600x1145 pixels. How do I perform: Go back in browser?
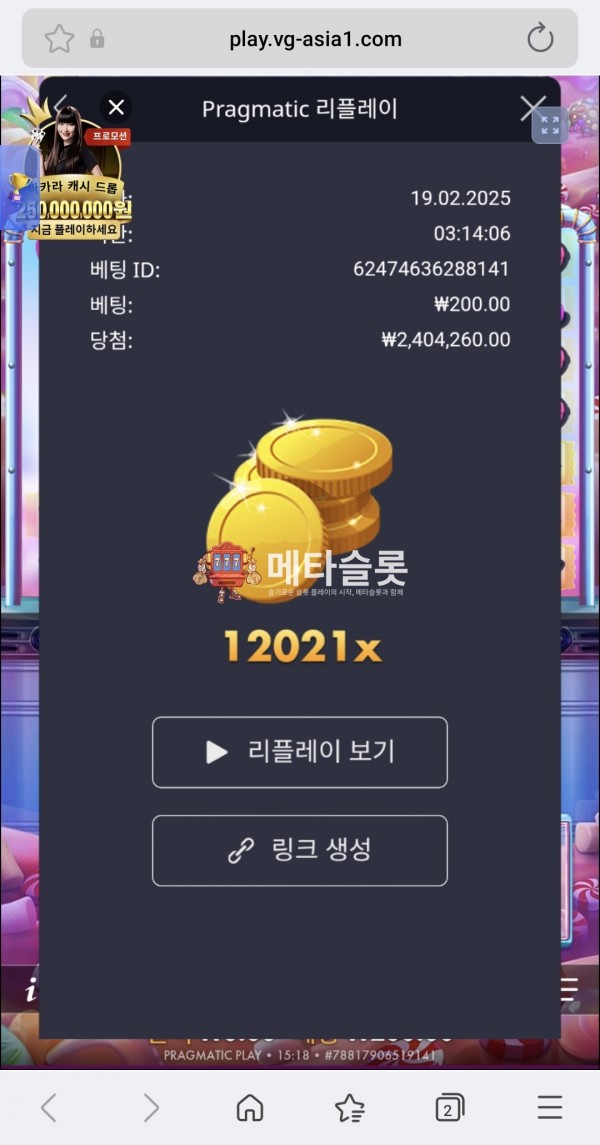(x=48, y=1107)
